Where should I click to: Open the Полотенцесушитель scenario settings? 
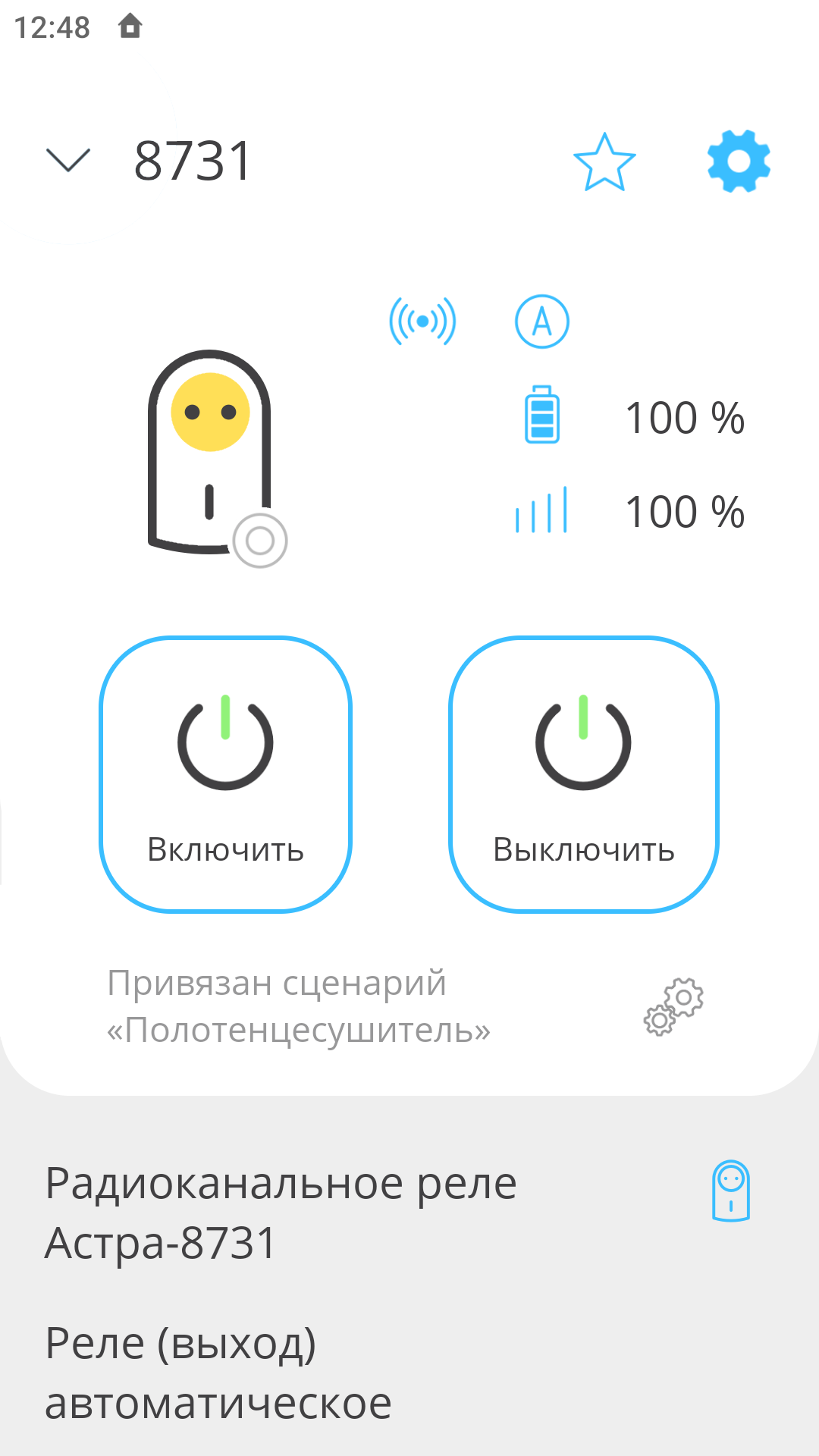[673, 1007]
